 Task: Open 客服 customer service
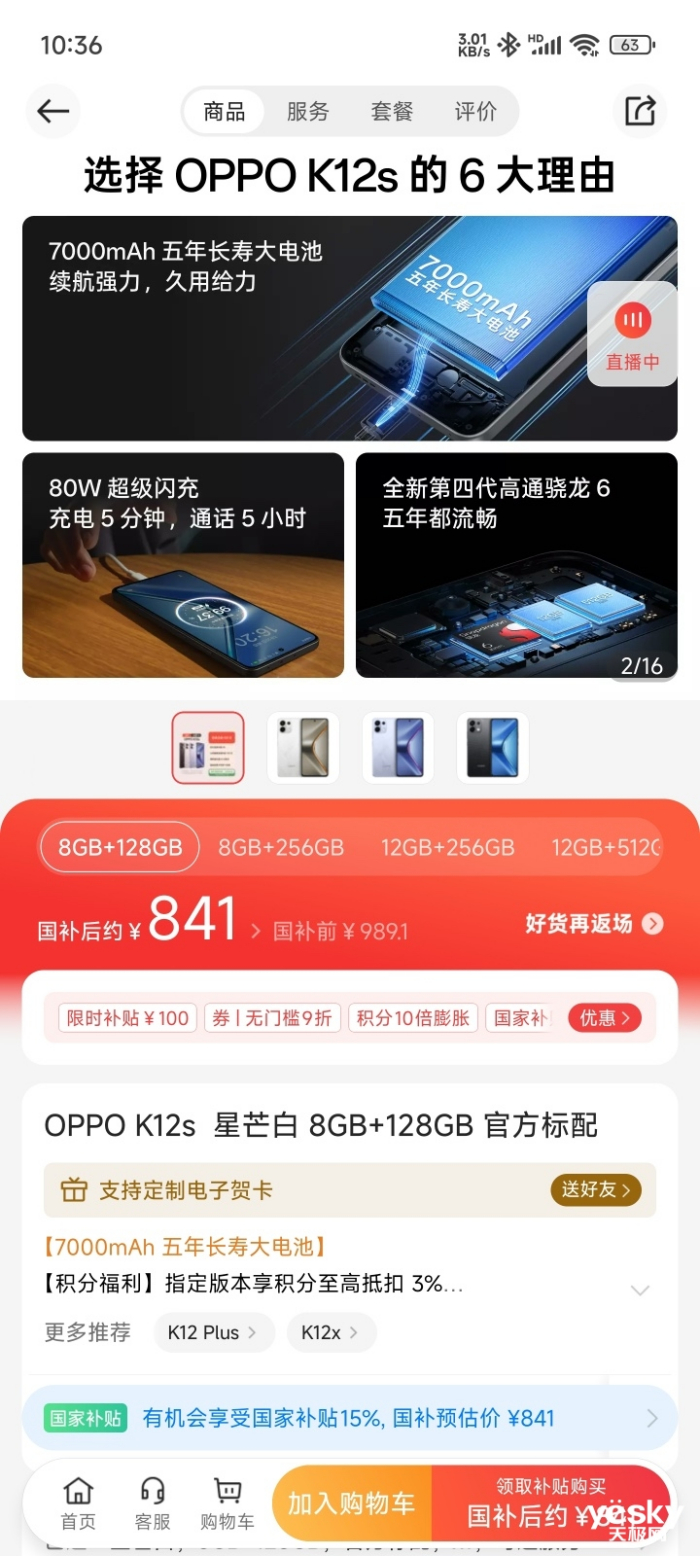[152, 1504]
